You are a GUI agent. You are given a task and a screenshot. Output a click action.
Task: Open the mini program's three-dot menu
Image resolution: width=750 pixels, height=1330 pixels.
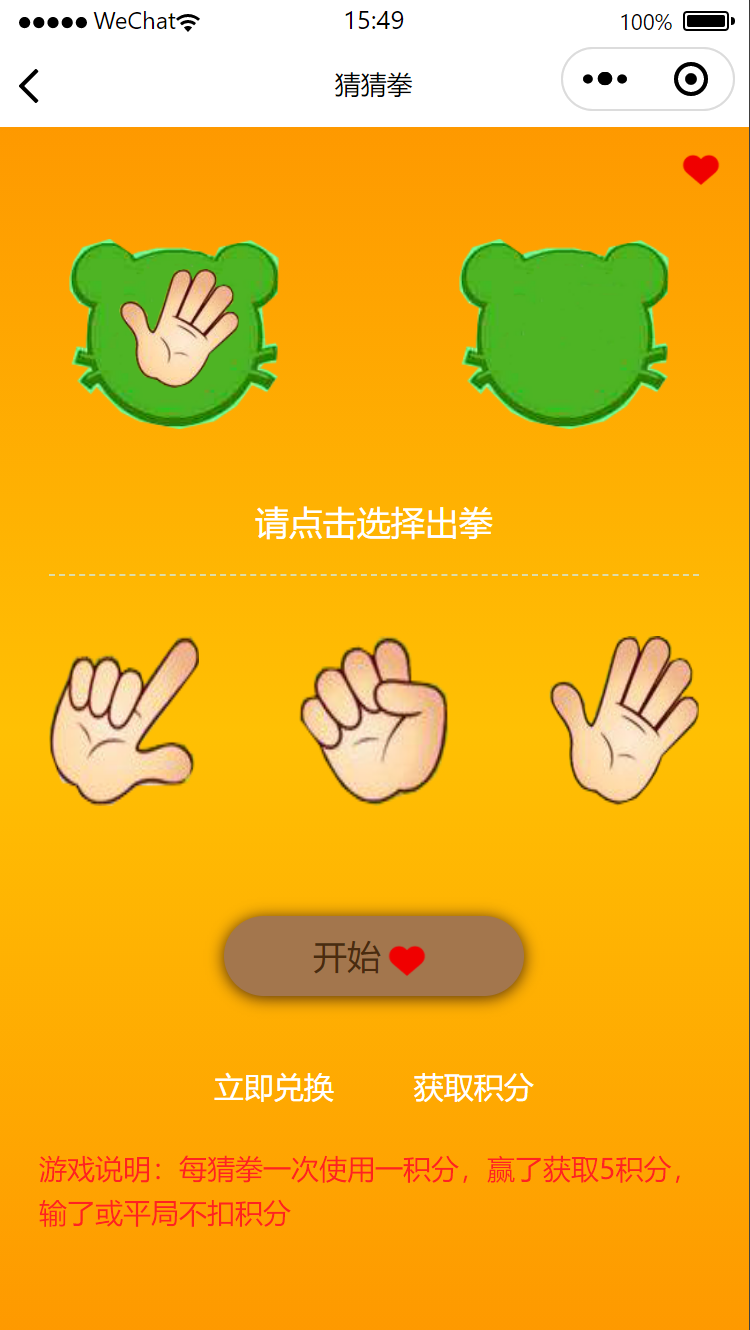[604, 79]
